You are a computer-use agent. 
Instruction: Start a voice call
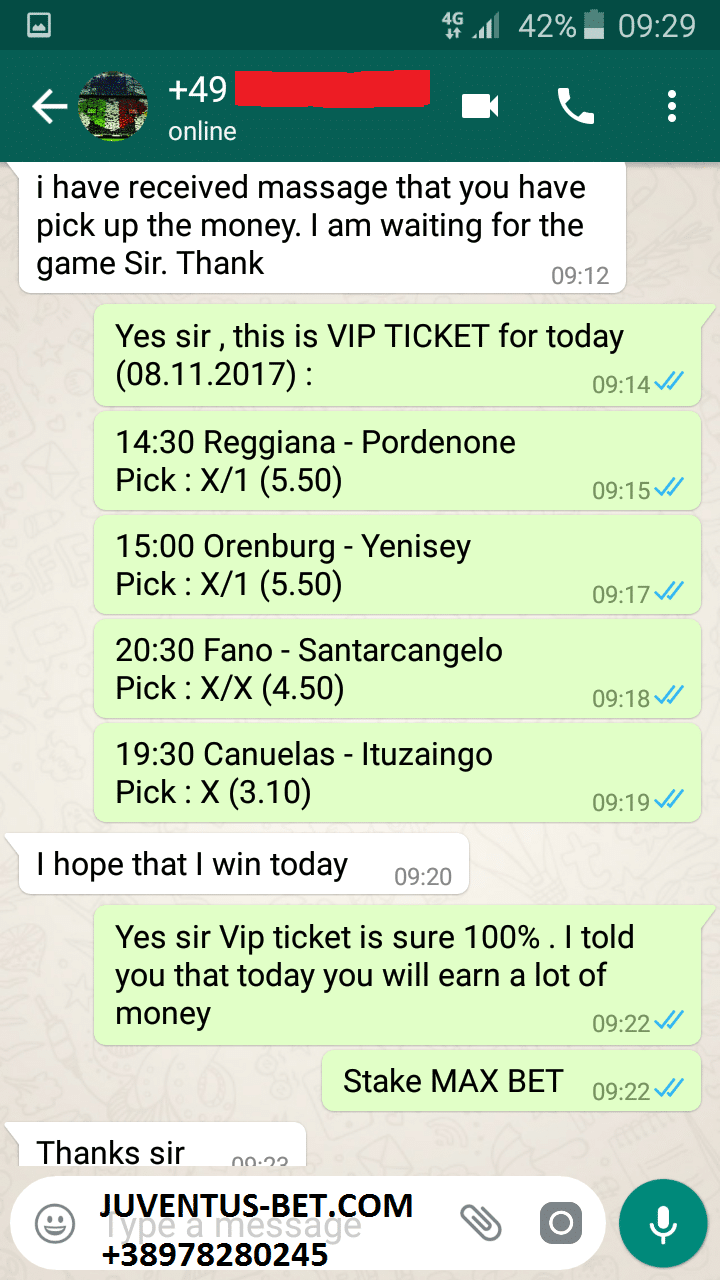pos(576,106)
